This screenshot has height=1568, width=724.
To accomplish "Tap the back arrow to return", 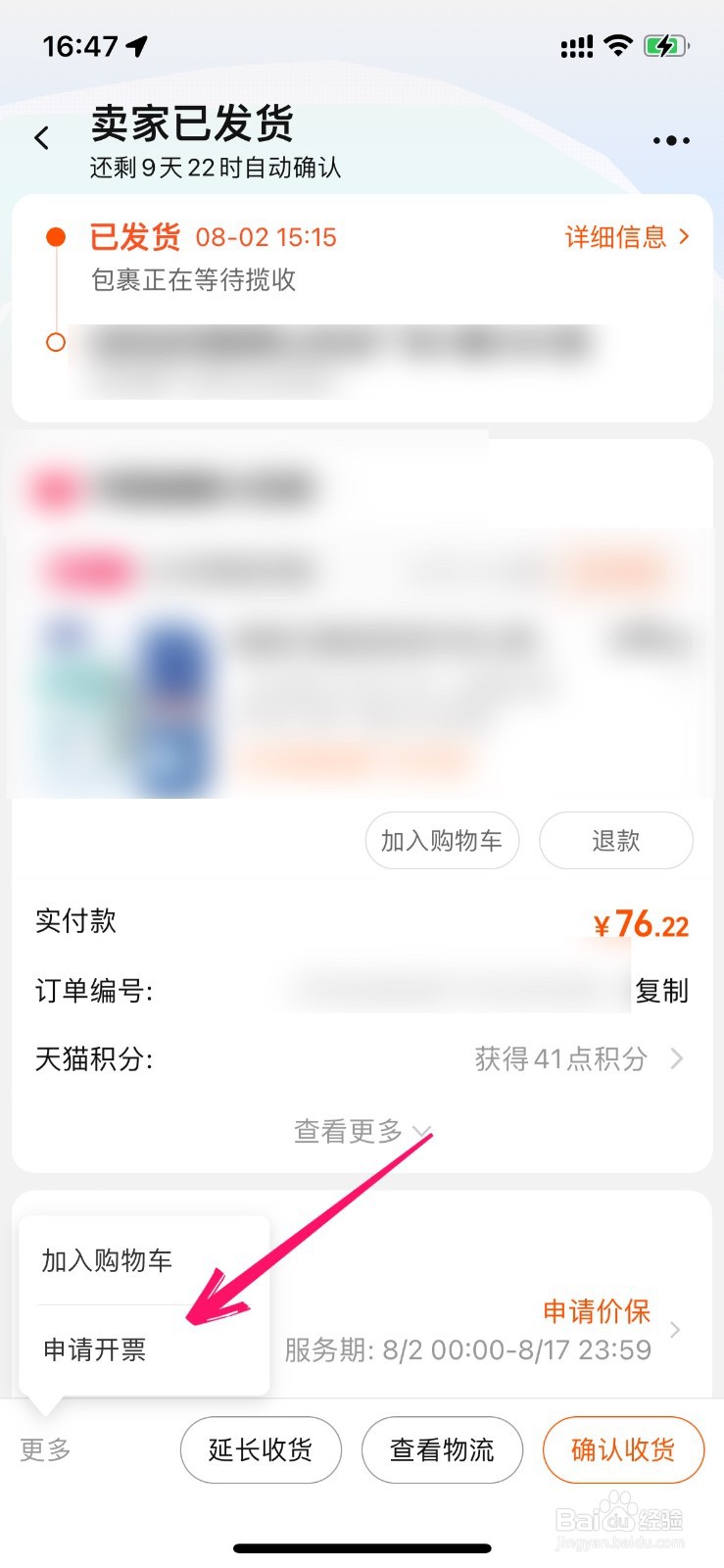I will [41, 137].
